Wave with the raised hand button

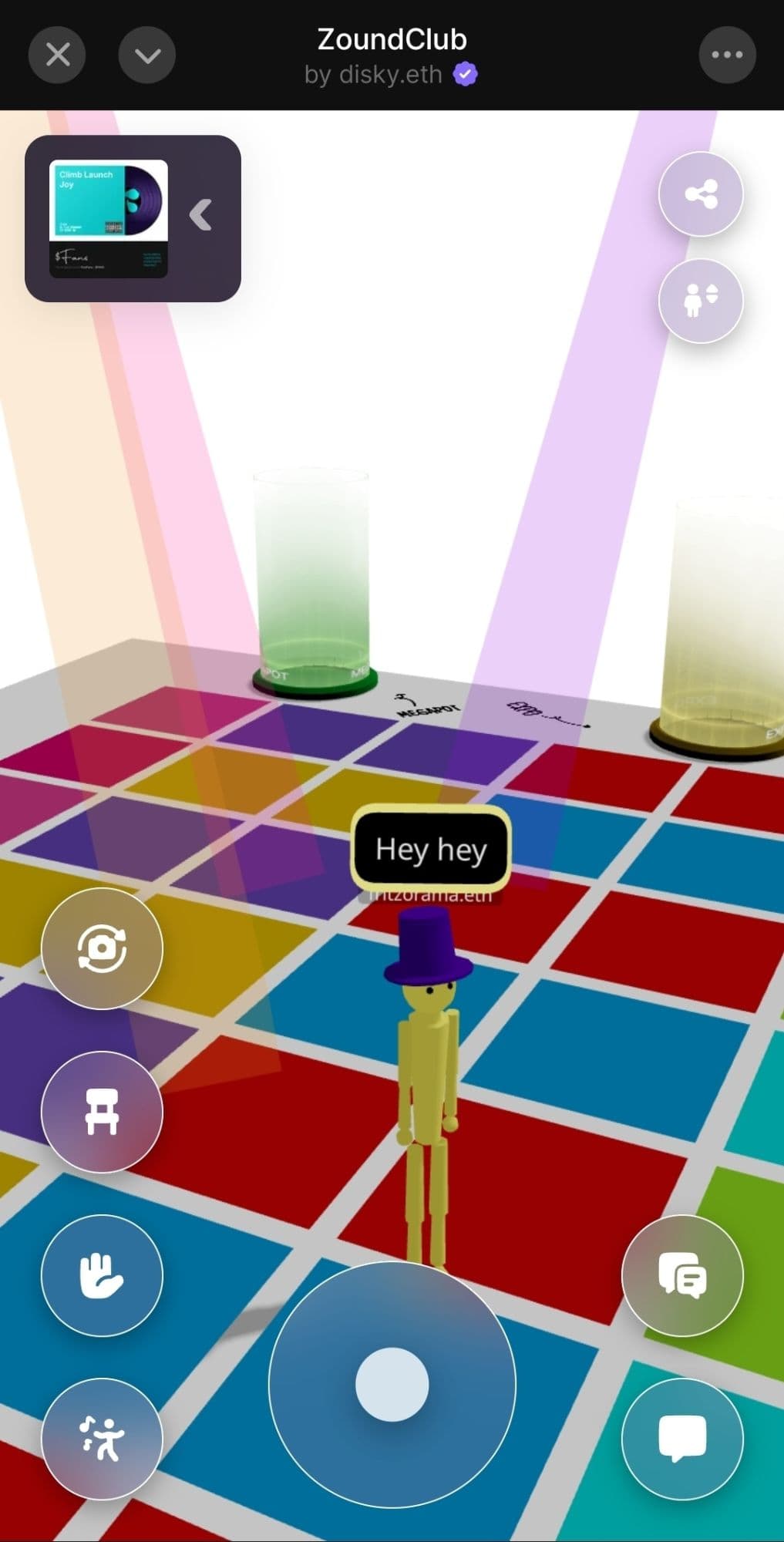pyautogui.click(x=102, y=1275)
